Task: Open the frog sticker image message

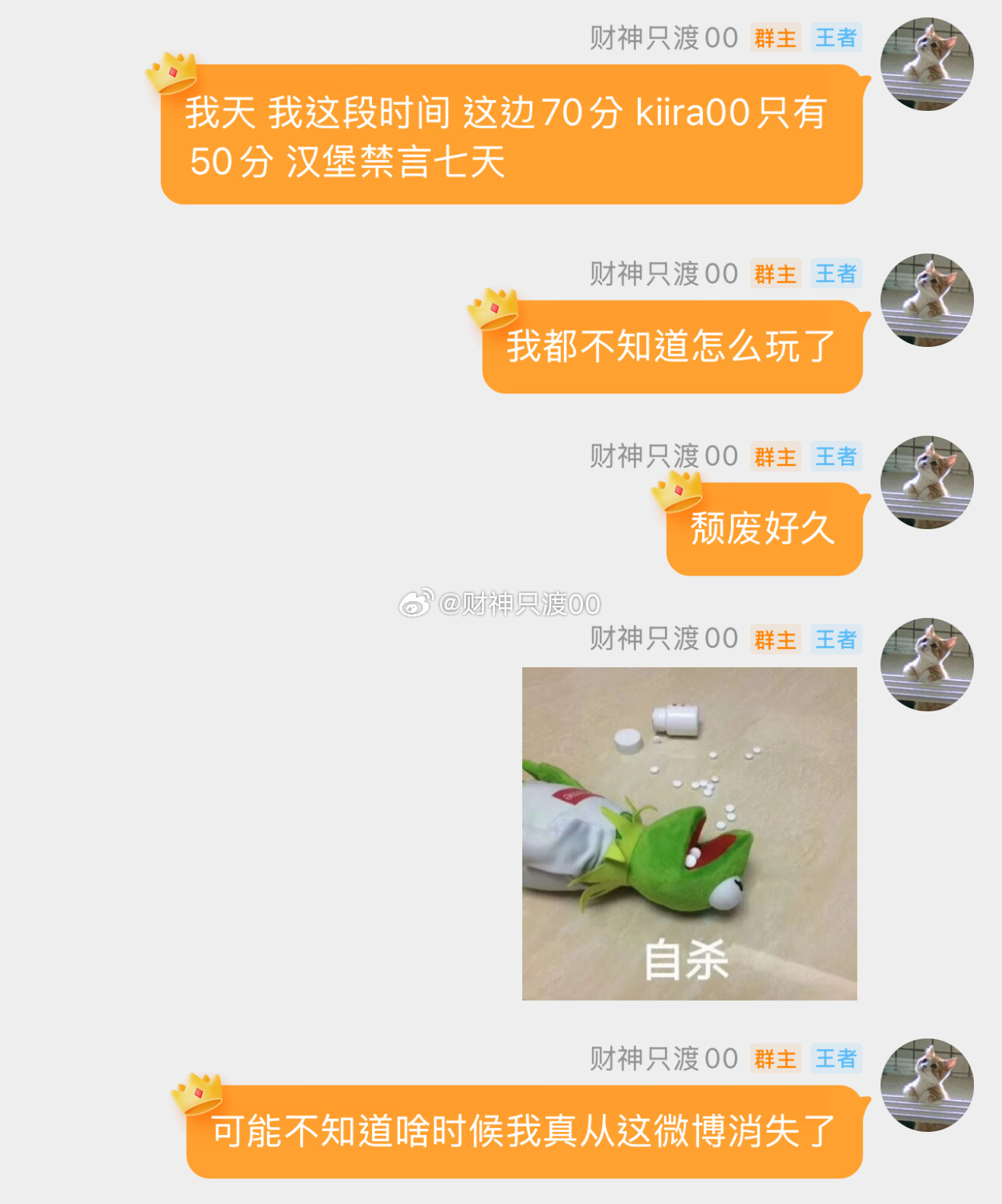Action: click(x=689, y=833)
